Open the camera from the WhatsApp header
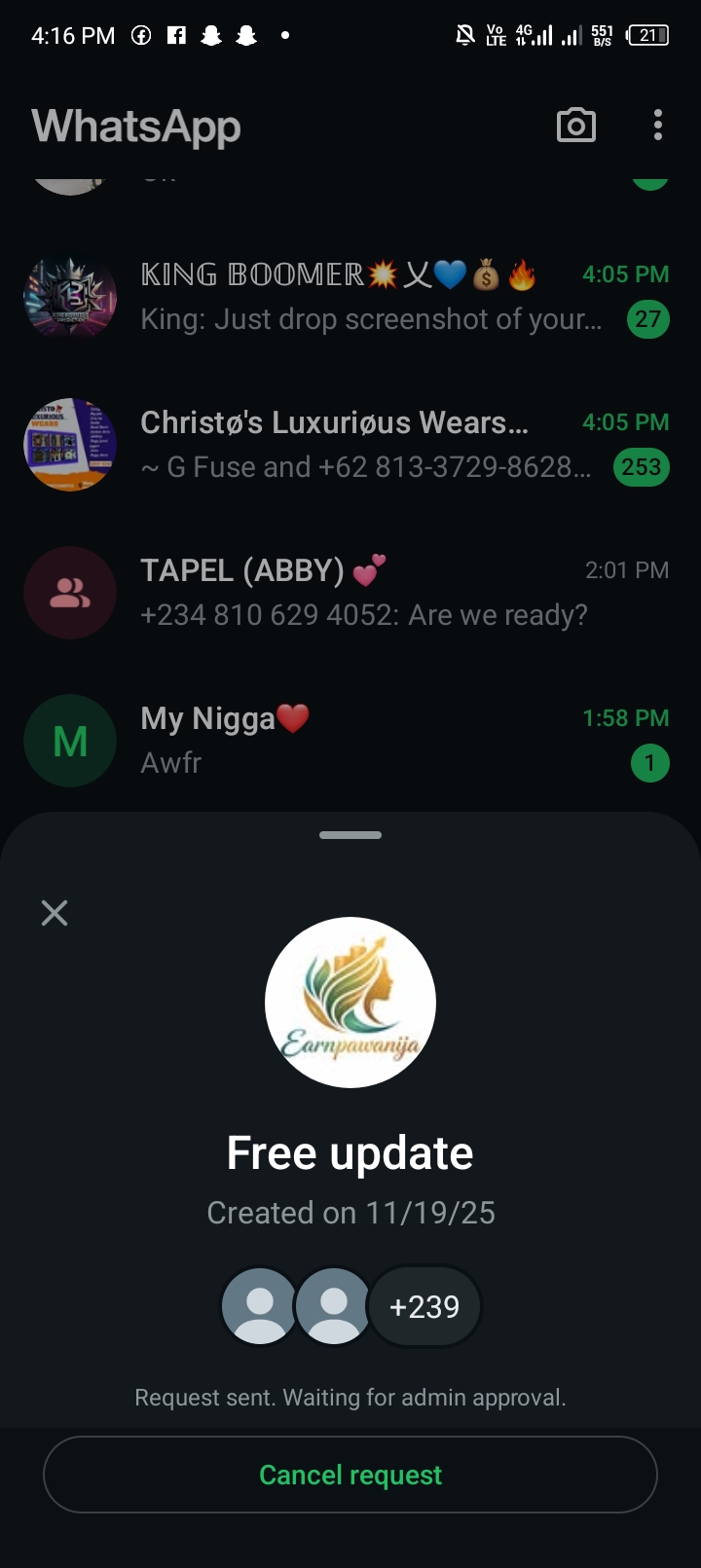This screenshot has width=701, height=1568. tap(575, 126)
